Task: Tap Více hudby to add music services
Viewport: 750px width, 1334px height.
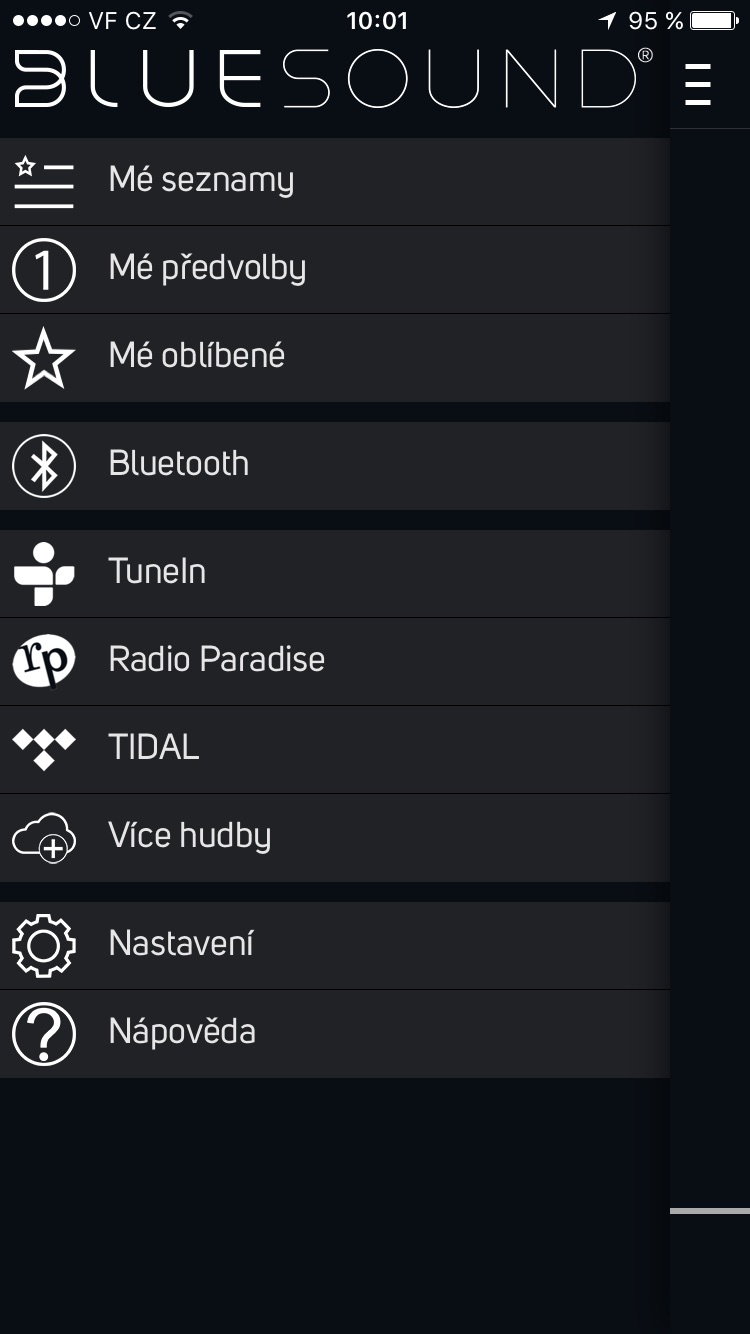Action: tap(334, 837)
